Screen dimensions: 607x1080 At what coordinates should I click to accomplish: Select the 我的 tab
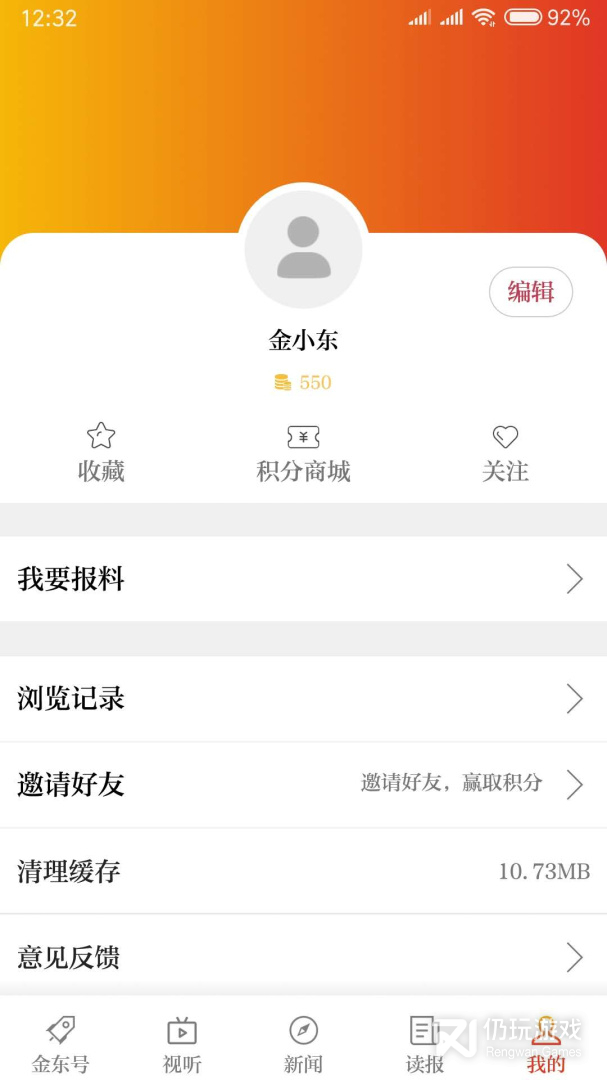pos(546,1044)
